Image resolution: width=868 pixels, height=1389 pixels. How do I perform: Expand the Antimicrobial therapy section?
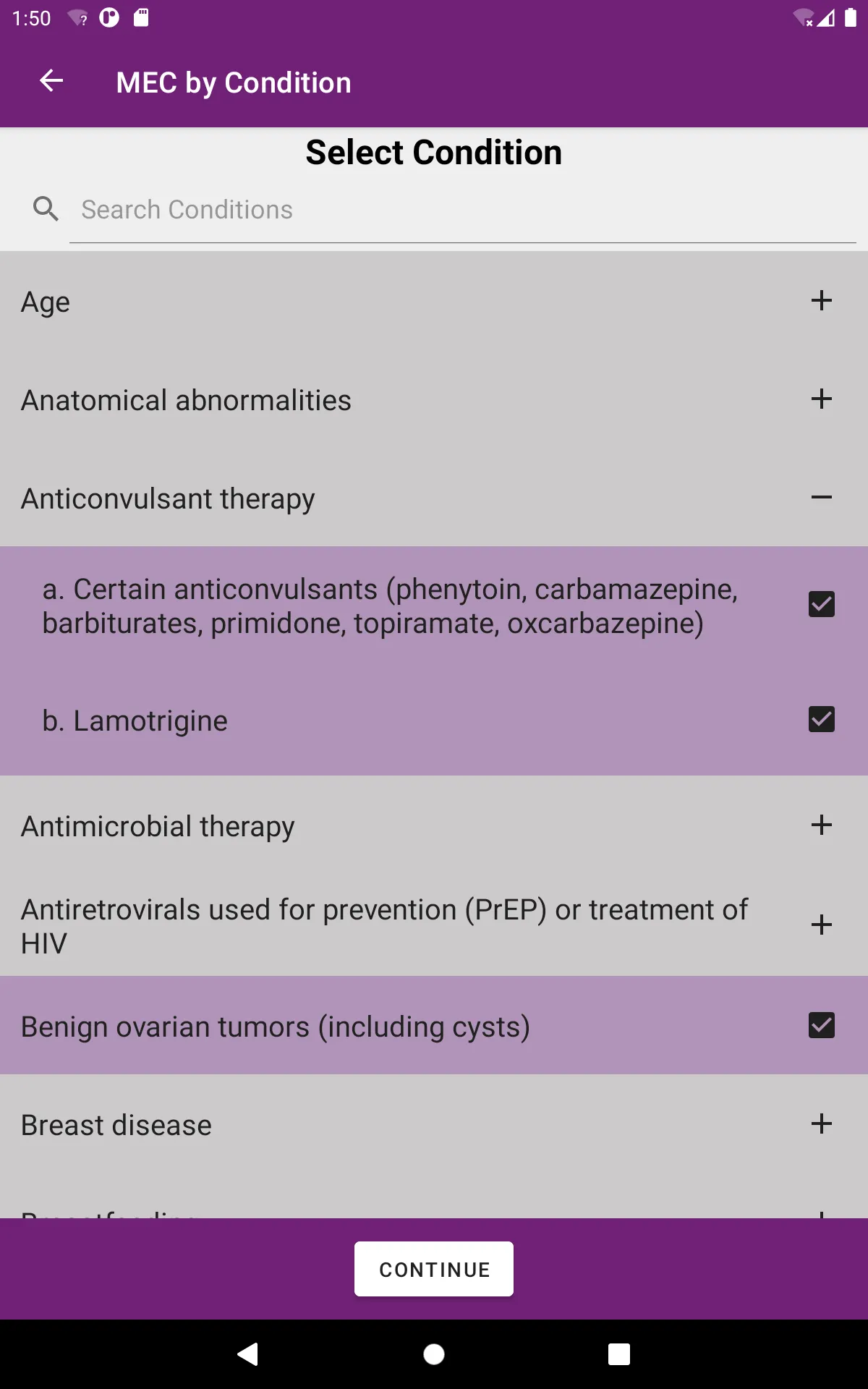[821, 825]
